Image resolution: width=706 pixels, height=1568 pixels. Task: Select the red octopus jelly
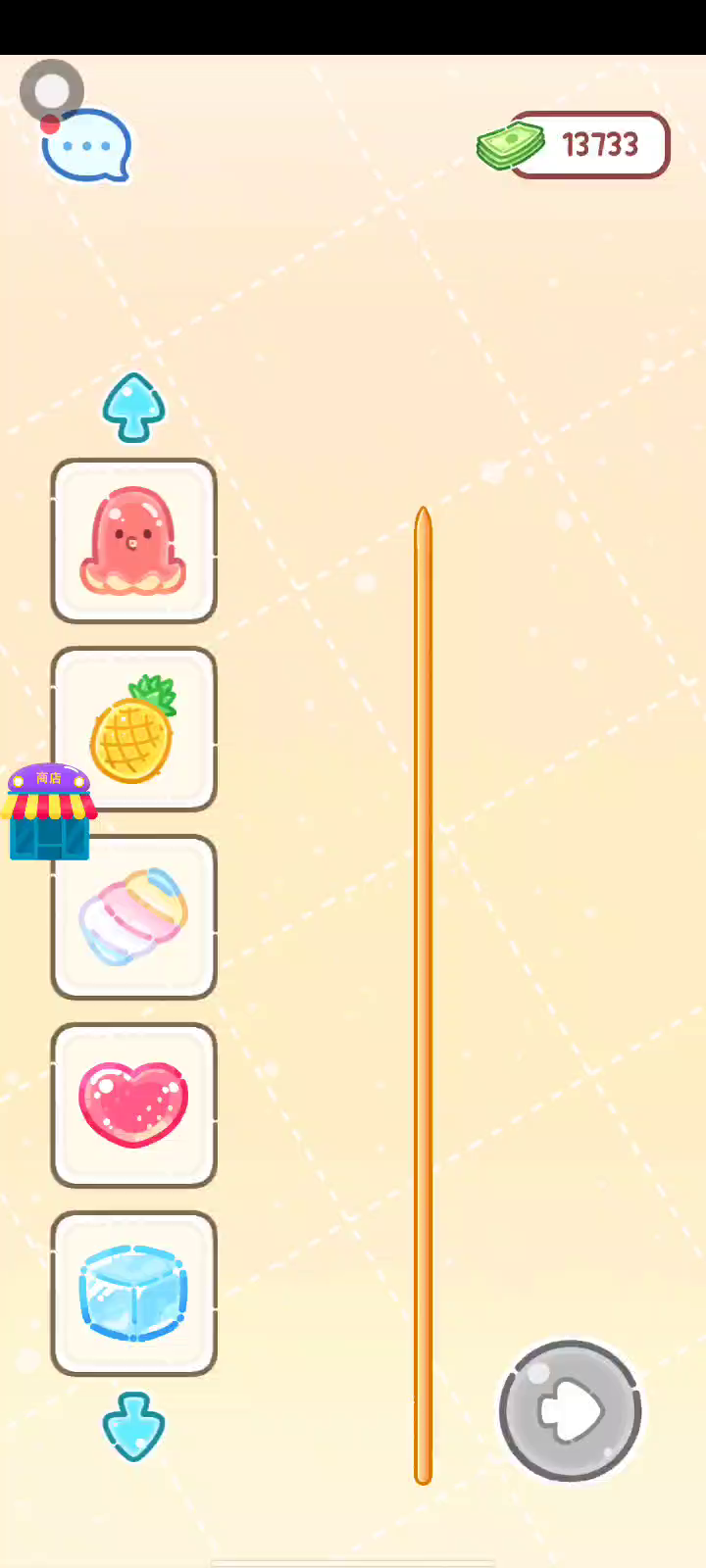tap(134, 541)
